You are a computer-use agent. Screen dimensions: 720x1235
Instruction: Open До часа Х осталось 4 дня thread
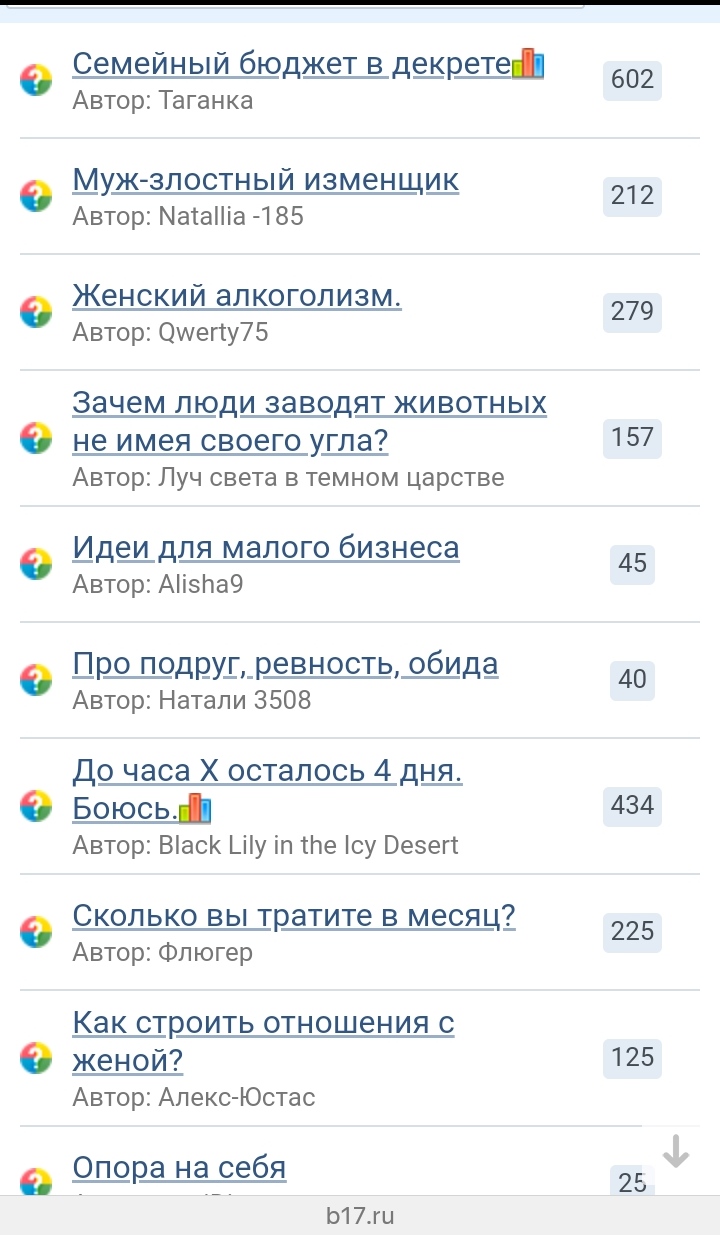tap(268, 789)
